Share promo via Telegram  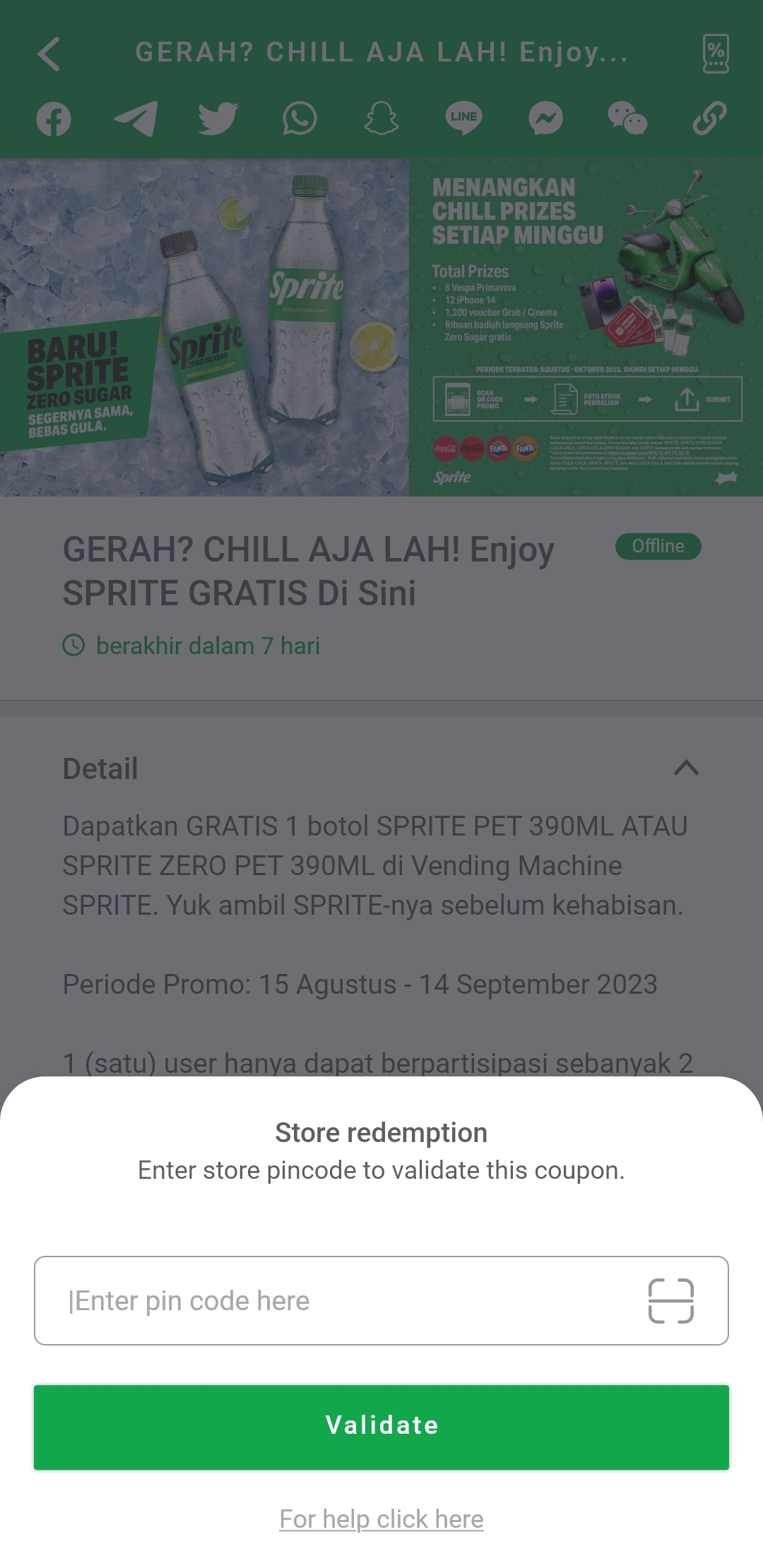point(136,118)
